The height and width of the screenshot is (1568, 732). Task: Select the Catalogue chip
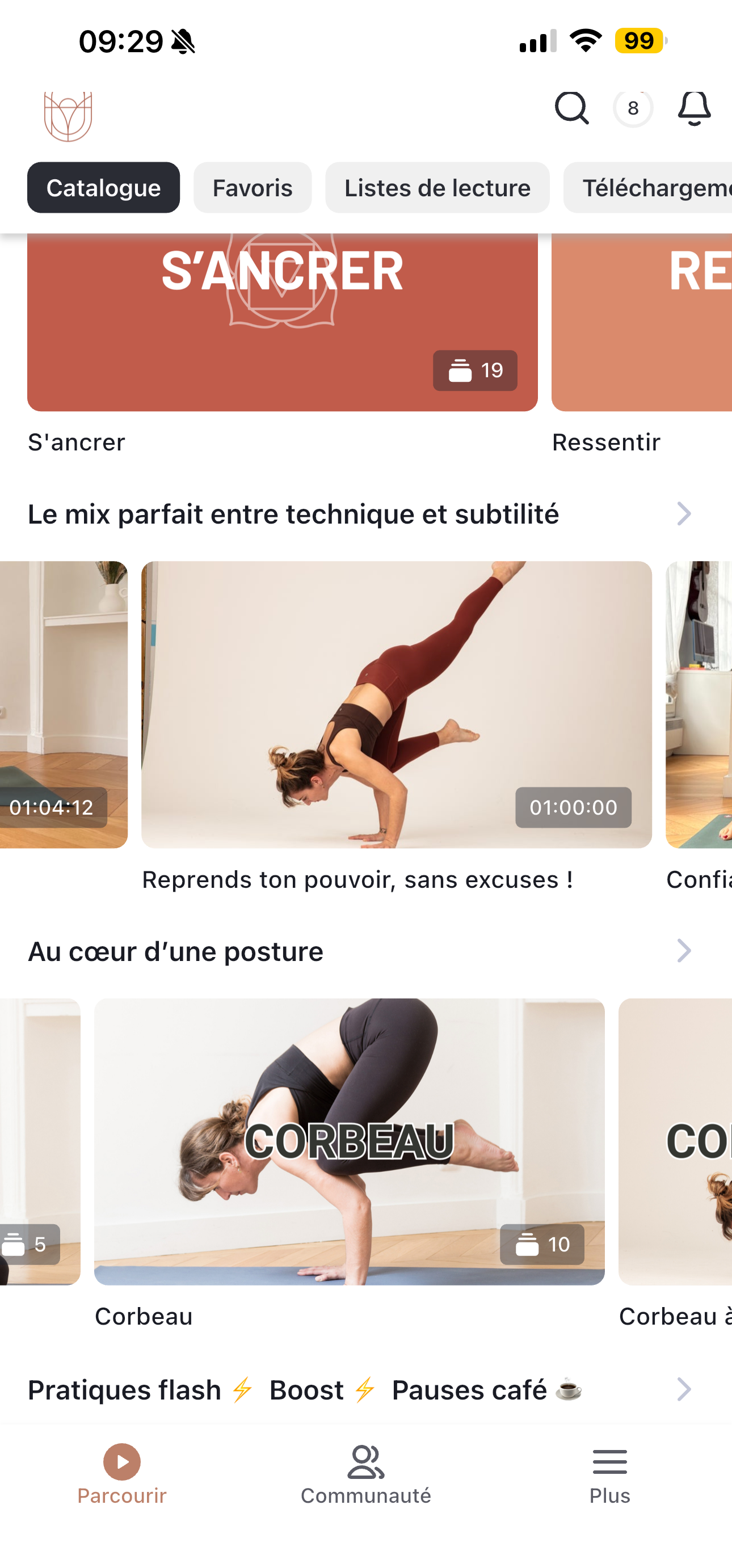coord(103,187)
